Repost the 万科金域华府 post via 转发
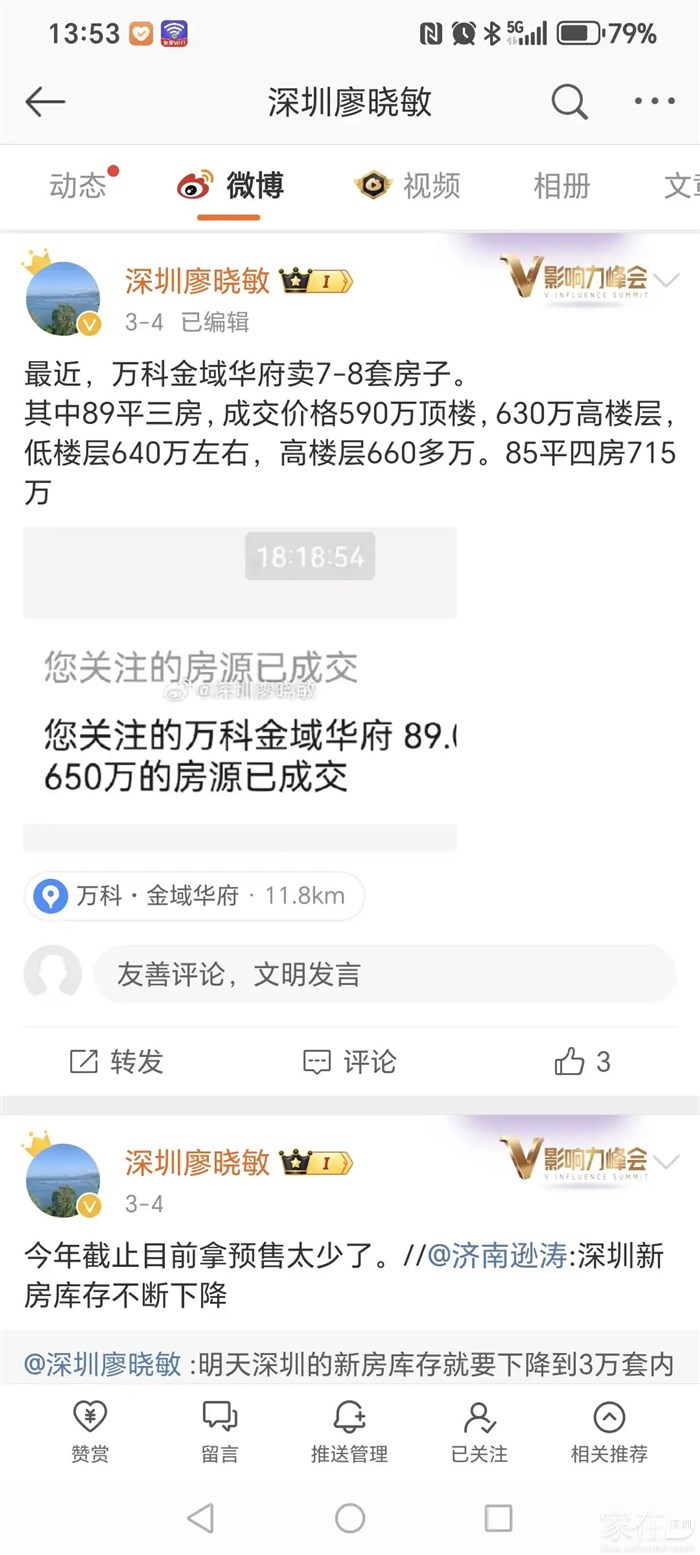Screen dimensions: 700x1555 point(116,1062)
